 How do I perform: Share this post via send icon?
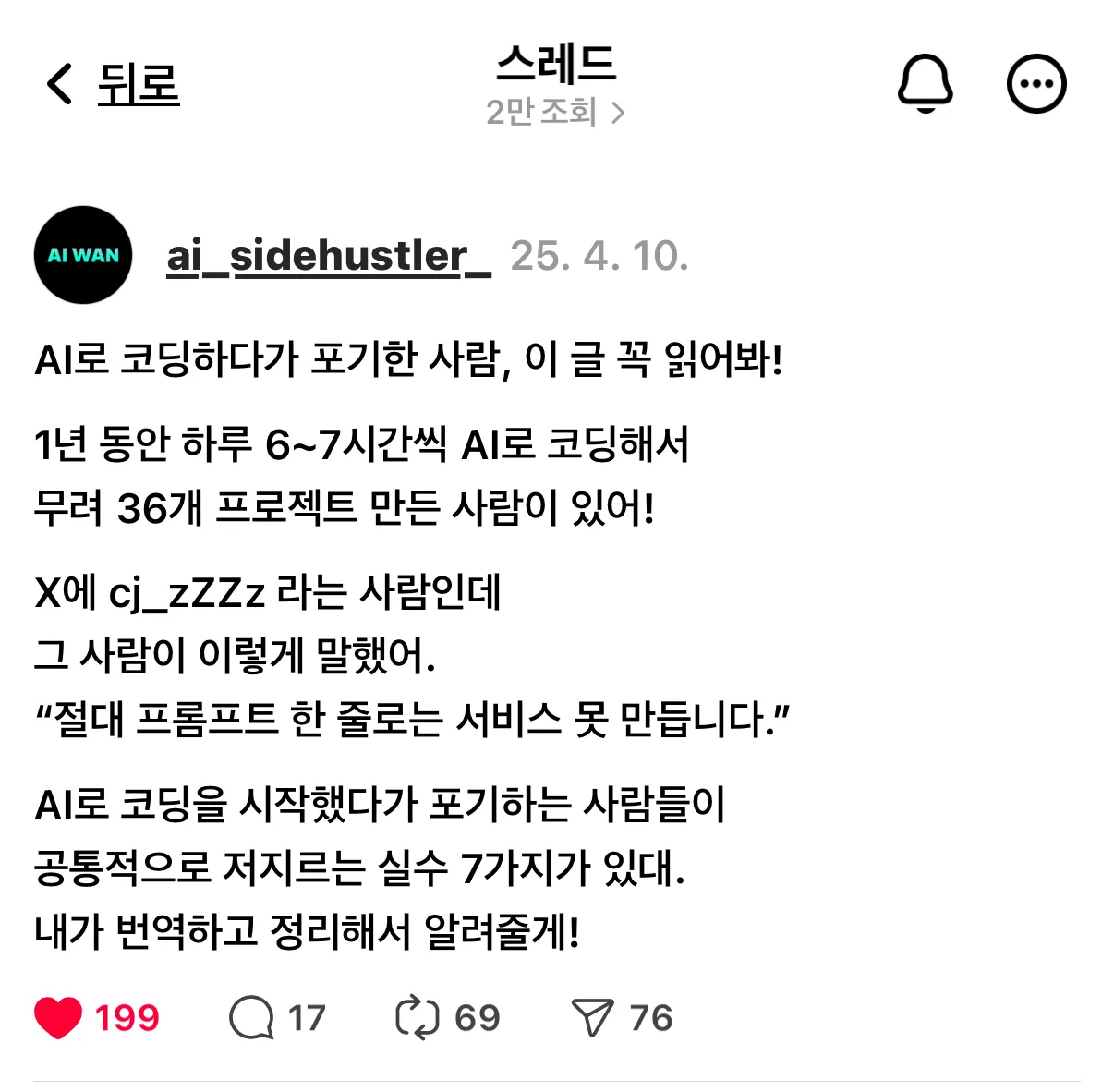coord(592,1017)
